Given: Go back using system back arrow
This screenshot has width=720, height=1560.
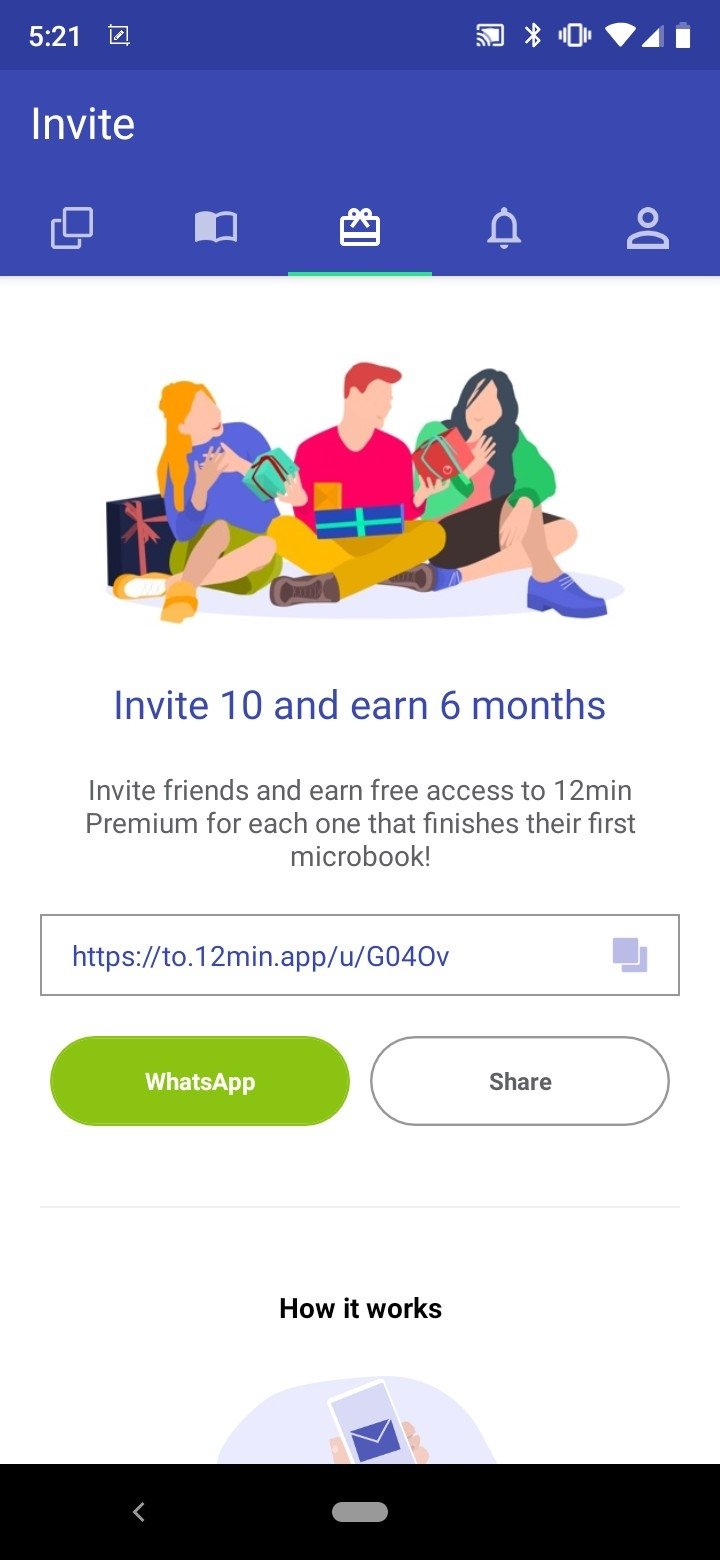Looking at the screenshot, I should click(139, 1512).
